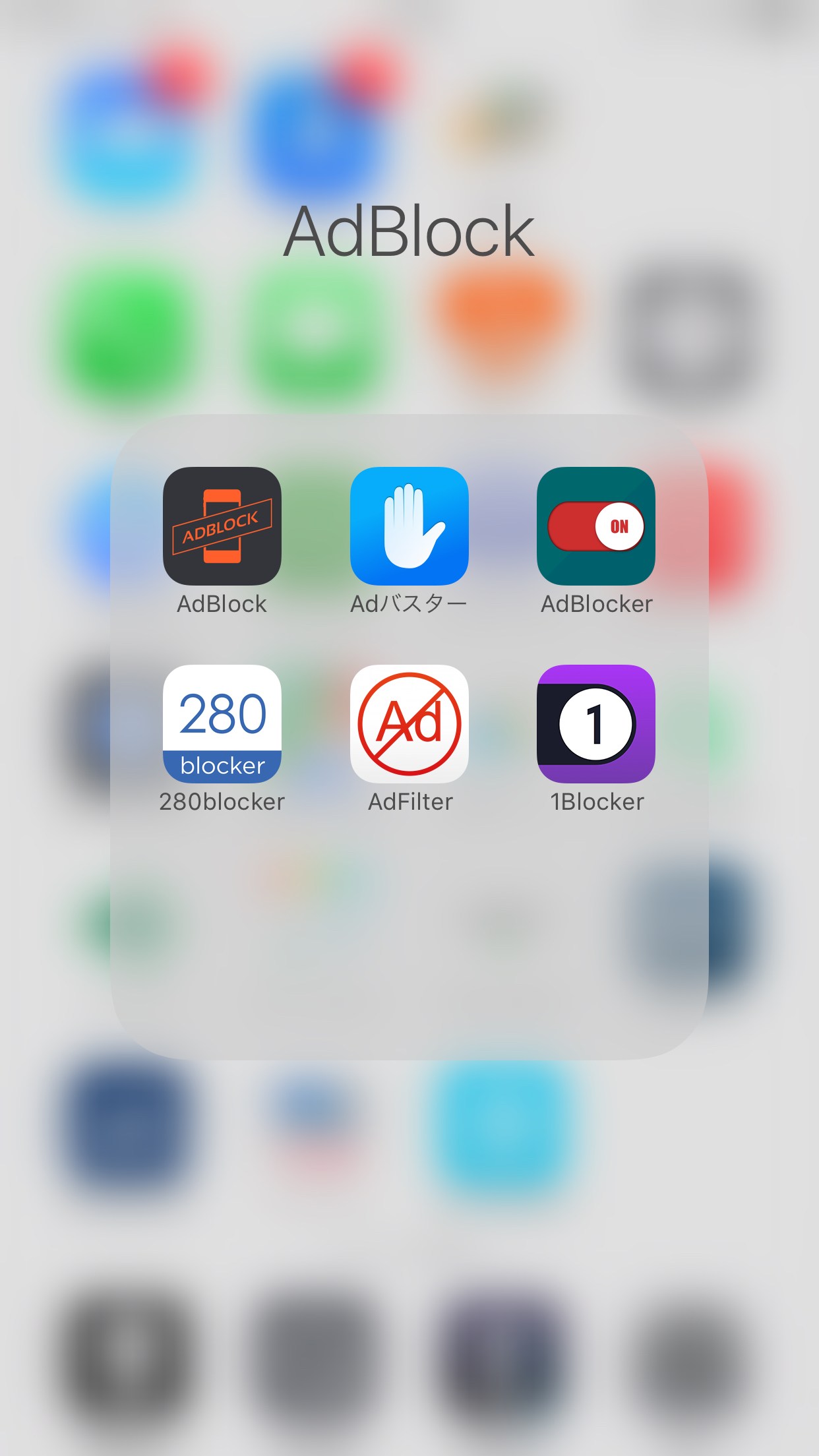Screen dimensions: 819x1456
Task: Launch the Adバスター app
Action: point(409,526)
